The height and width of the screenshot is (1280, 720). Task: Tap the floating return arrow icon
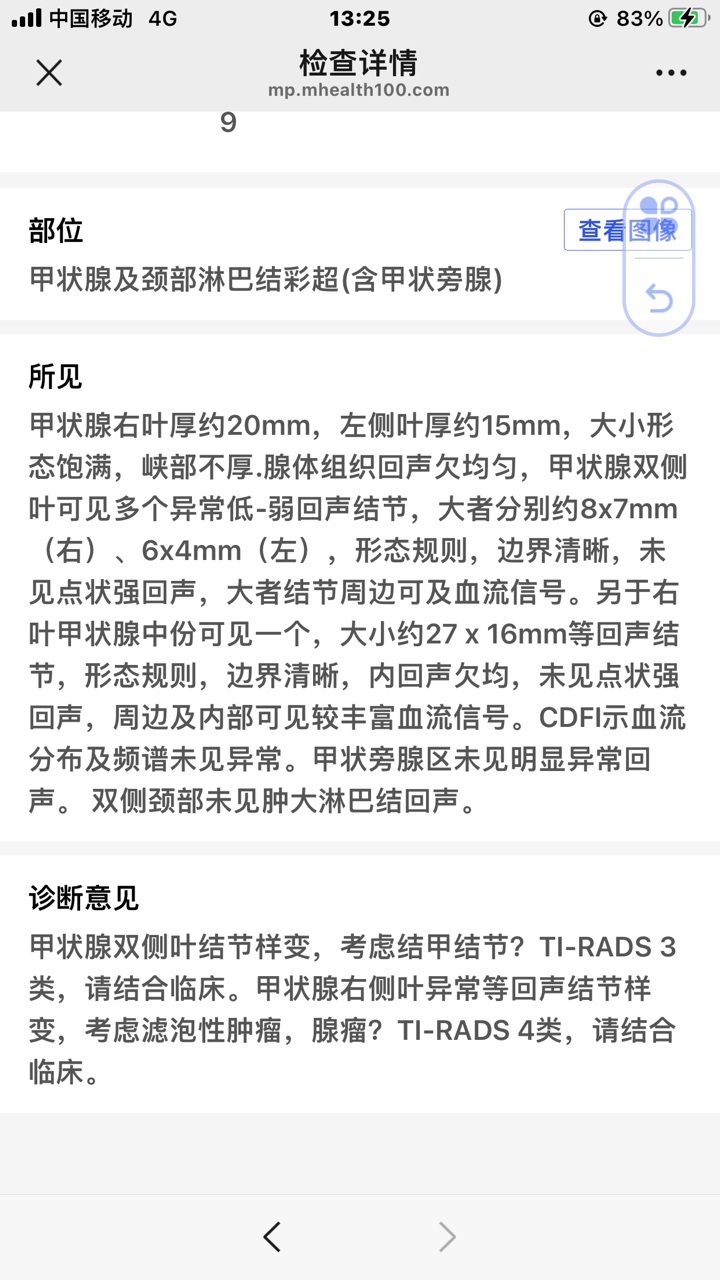click(658, 297)
